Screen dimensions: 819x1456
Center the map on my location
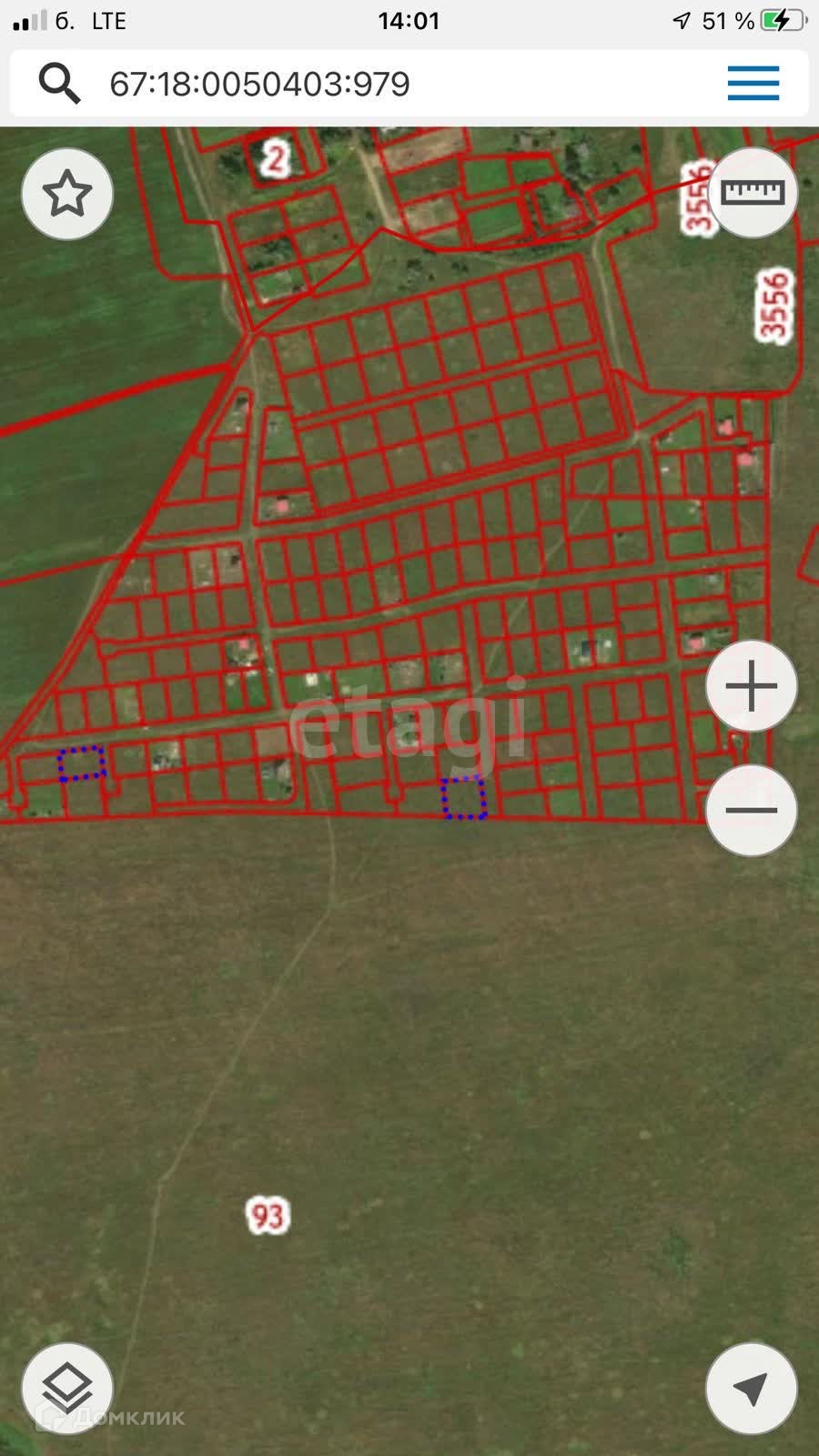tap(751, 1388)
